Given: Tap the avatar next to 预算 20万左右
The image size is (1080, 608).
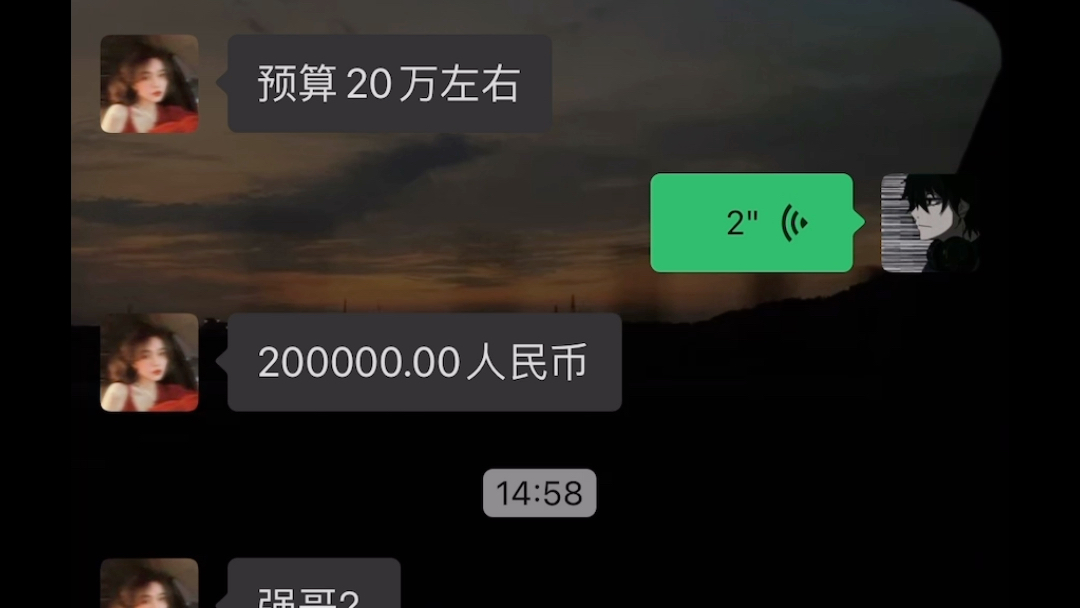Looking at the screenshot, I should pos(150,84).
